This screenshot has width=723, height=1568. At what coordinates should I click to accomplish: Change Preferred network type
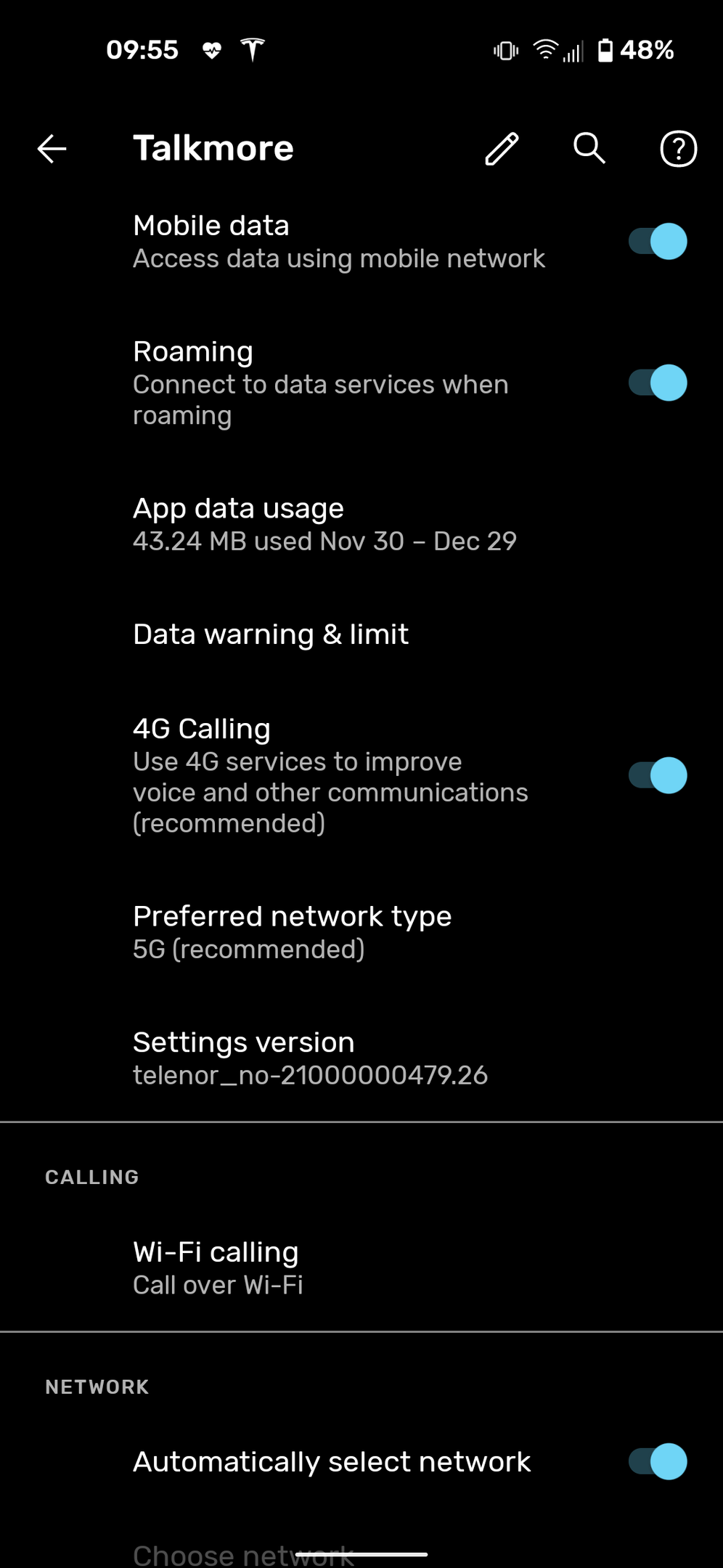pos(361,933)
